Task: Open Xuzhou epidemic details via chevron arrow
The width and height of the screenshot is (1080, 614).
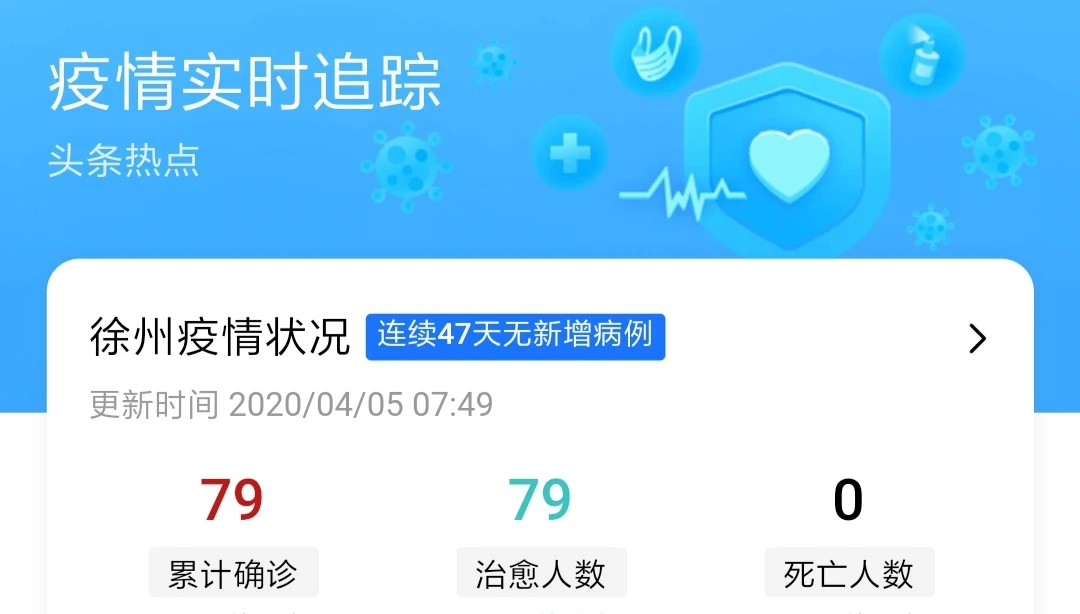Action: tap(977, 339)
